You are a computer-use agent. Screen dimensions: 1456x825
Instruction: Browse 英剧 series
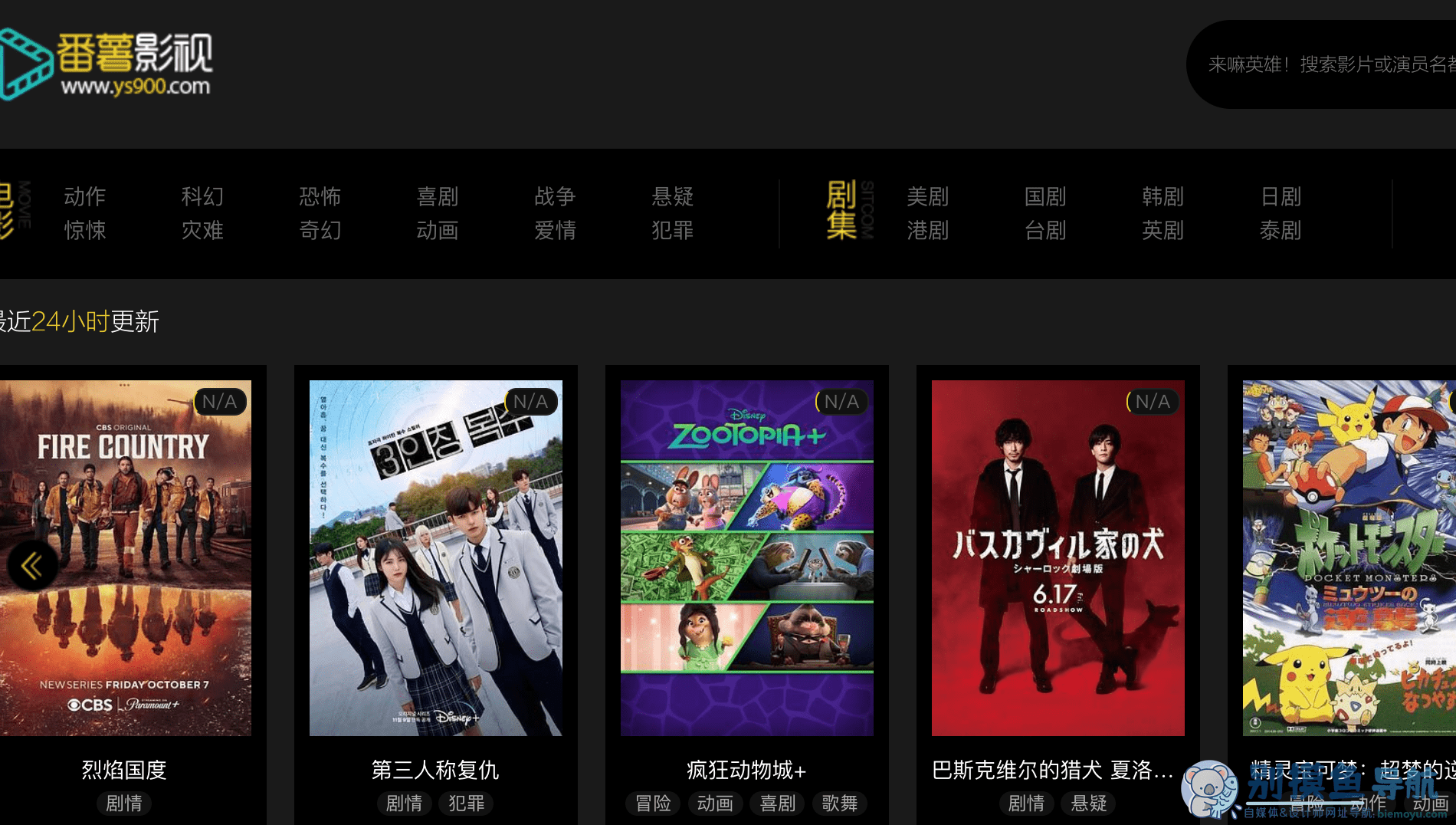coord(1163,230)
